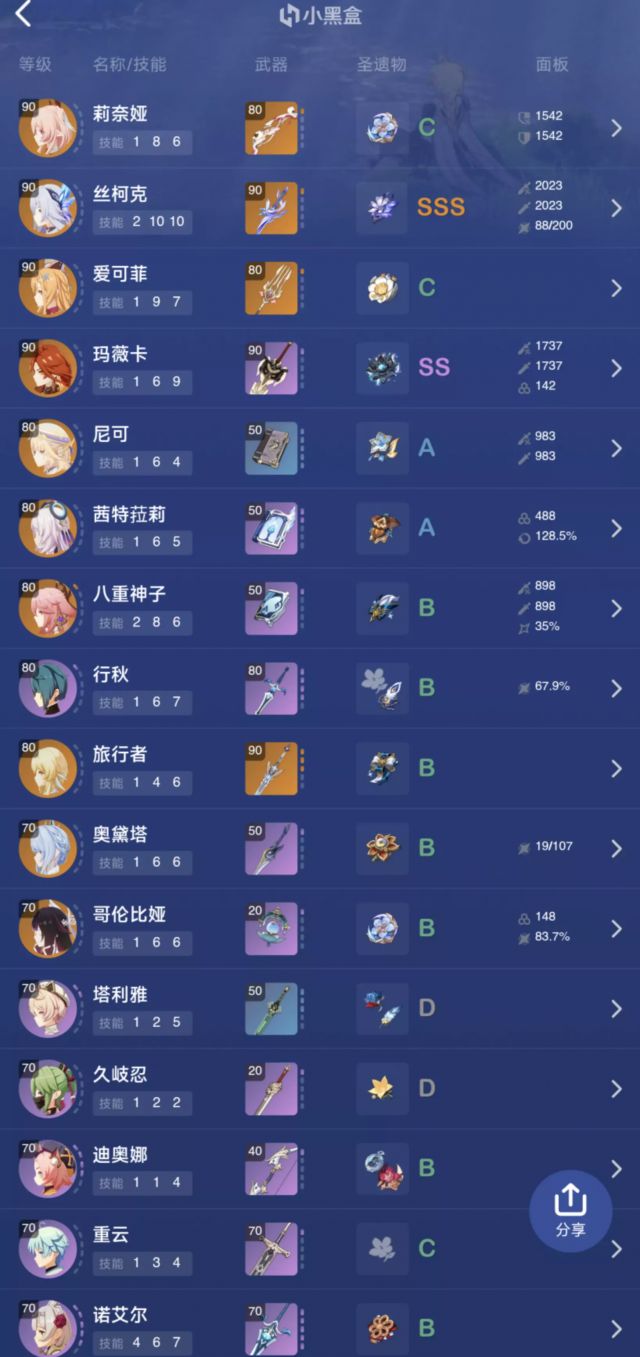This screenshot has height=1357, width=640.
Task: Open 哥伦比娅 character details
Action: coord(320,928)
